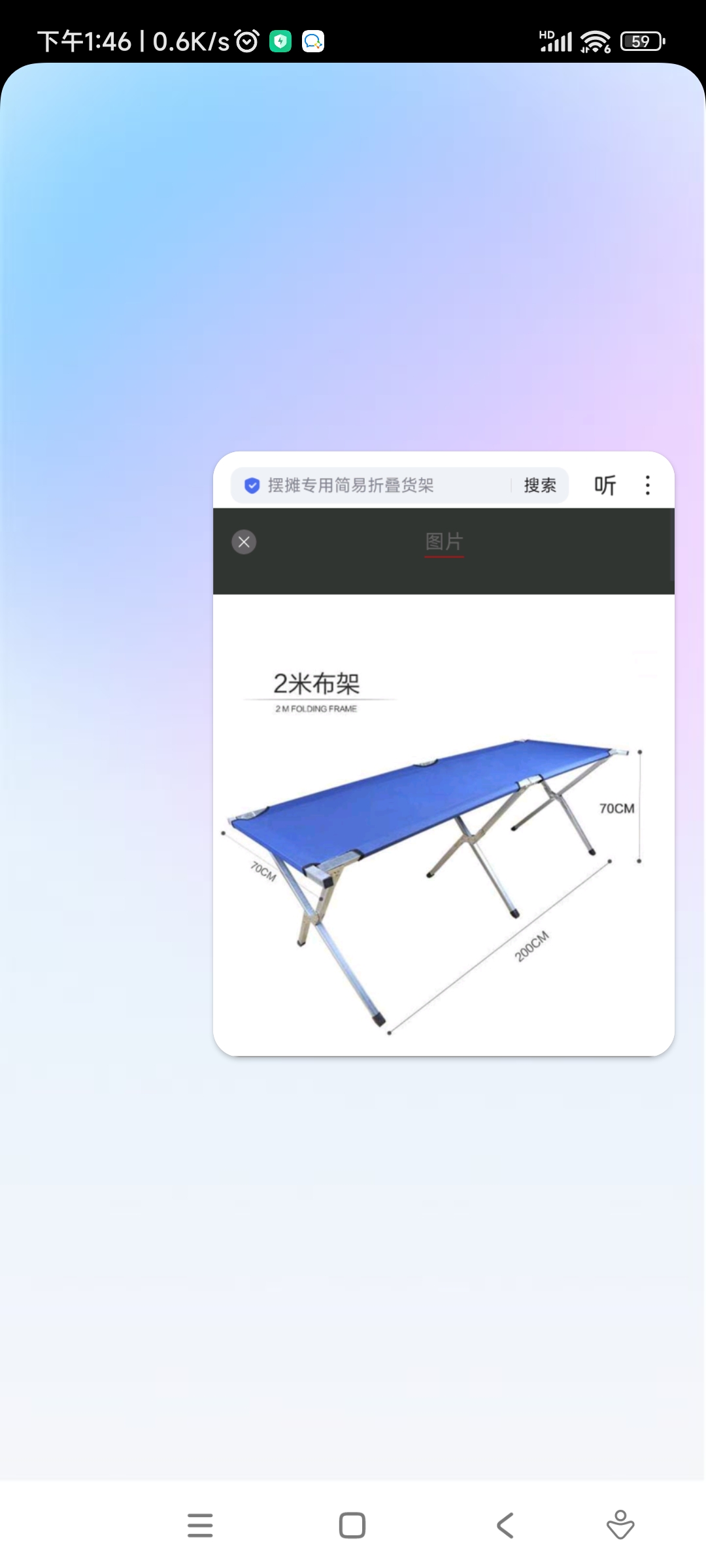The width and height of the screenshot is (706, 1568).
Task: Go back using the navigation arrow
Action: [505, 1526]
